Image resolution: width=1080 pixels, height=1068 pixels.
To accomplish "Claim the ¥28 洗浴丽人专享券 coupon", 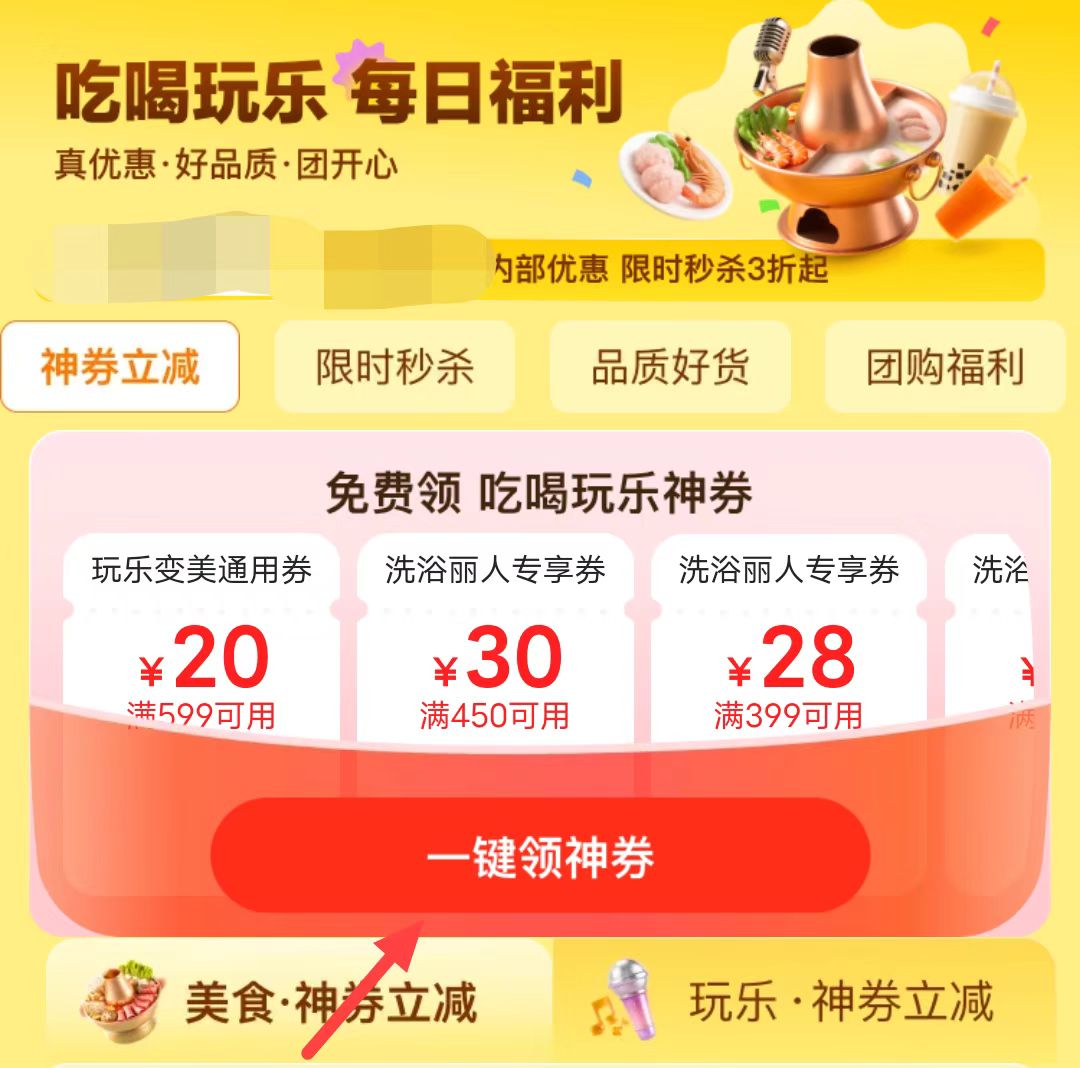I will click(789, 640).
